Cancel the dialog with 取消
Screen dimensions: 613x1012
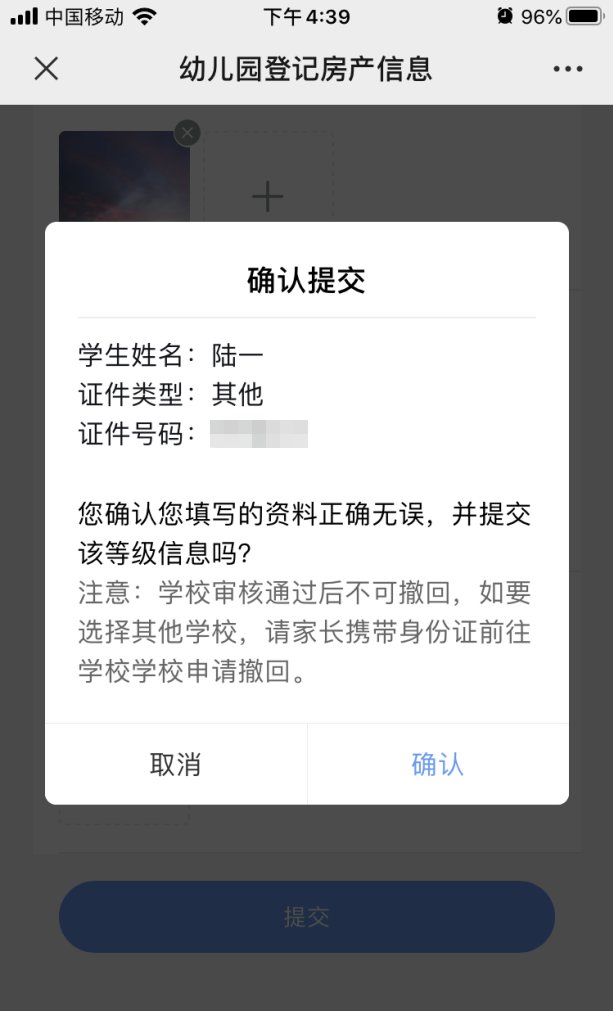tap(176, 765)
